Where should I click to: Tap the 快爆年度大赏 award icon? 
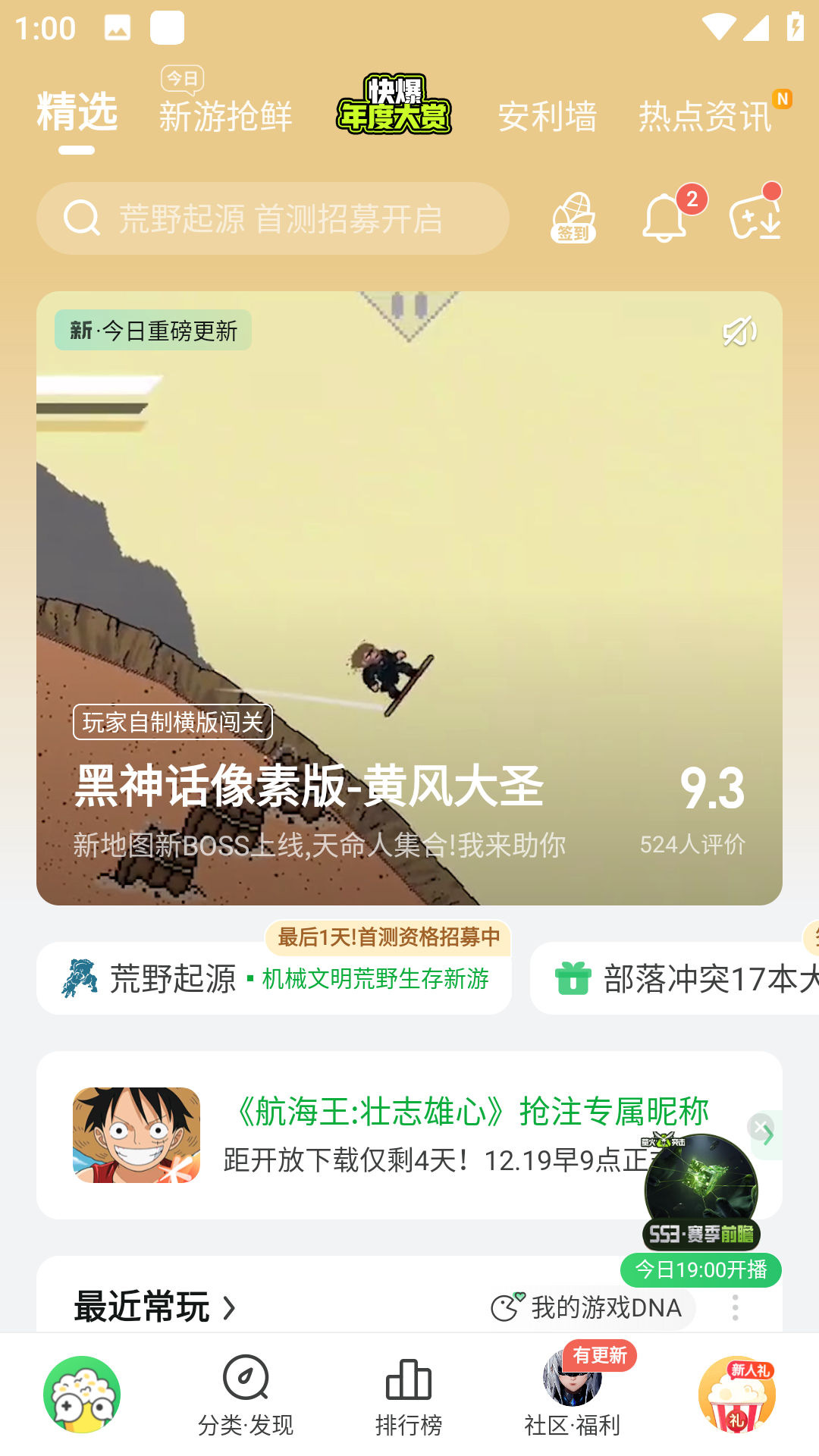395,106
